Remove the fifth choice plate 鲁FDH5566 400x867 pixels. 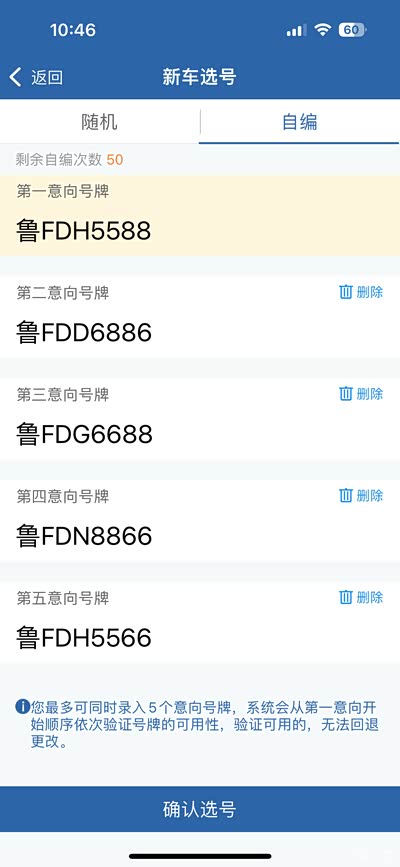pos(361,597)
